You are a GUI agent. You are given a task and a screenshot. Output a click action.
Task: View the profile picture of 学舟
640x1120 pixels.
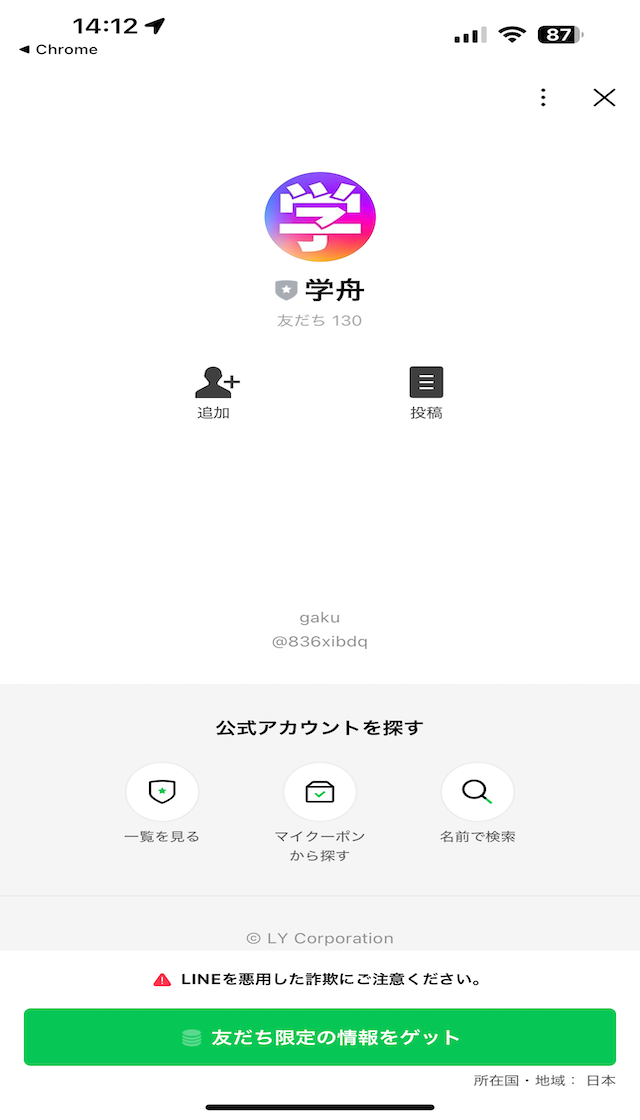[320, 217]
